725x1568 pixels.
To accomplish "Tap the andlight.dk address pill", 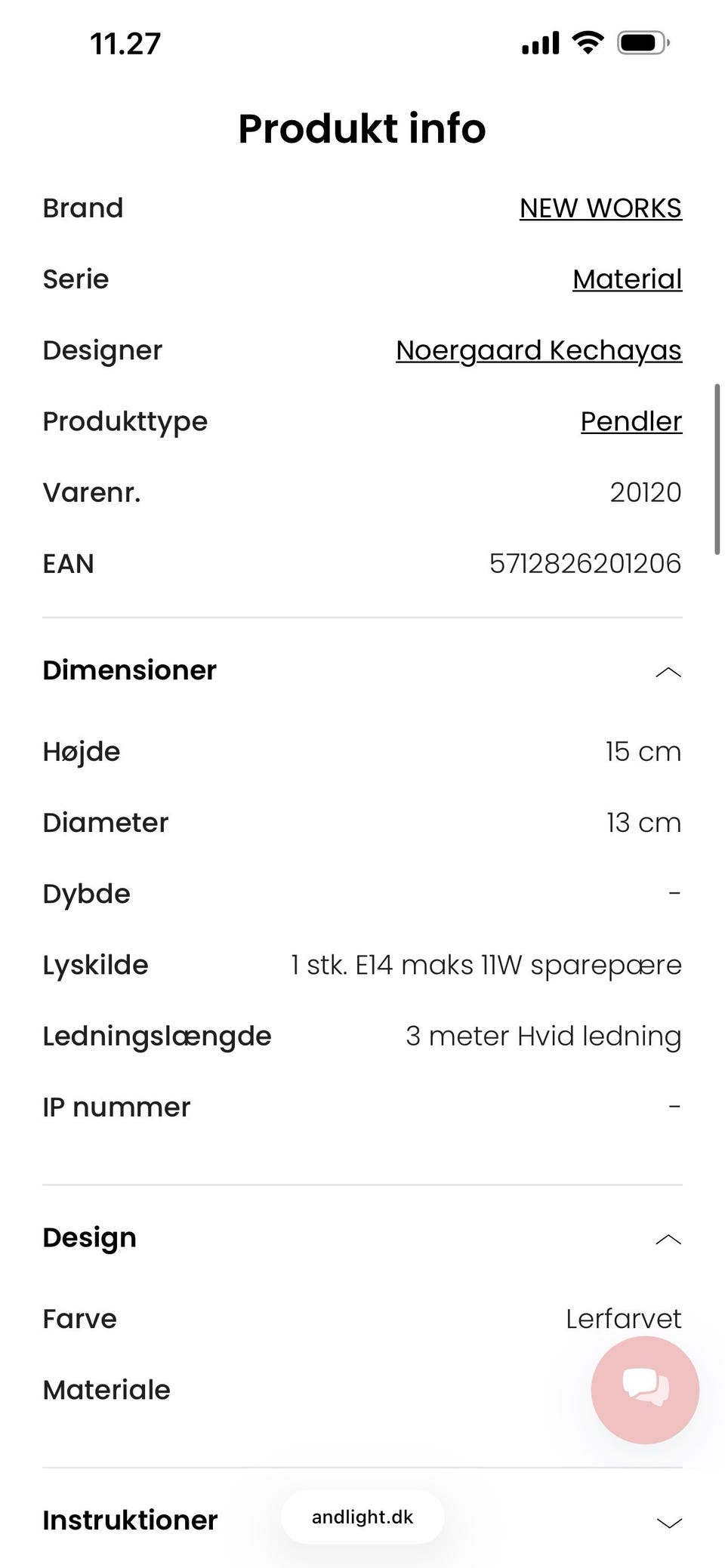I will 362,1517.
